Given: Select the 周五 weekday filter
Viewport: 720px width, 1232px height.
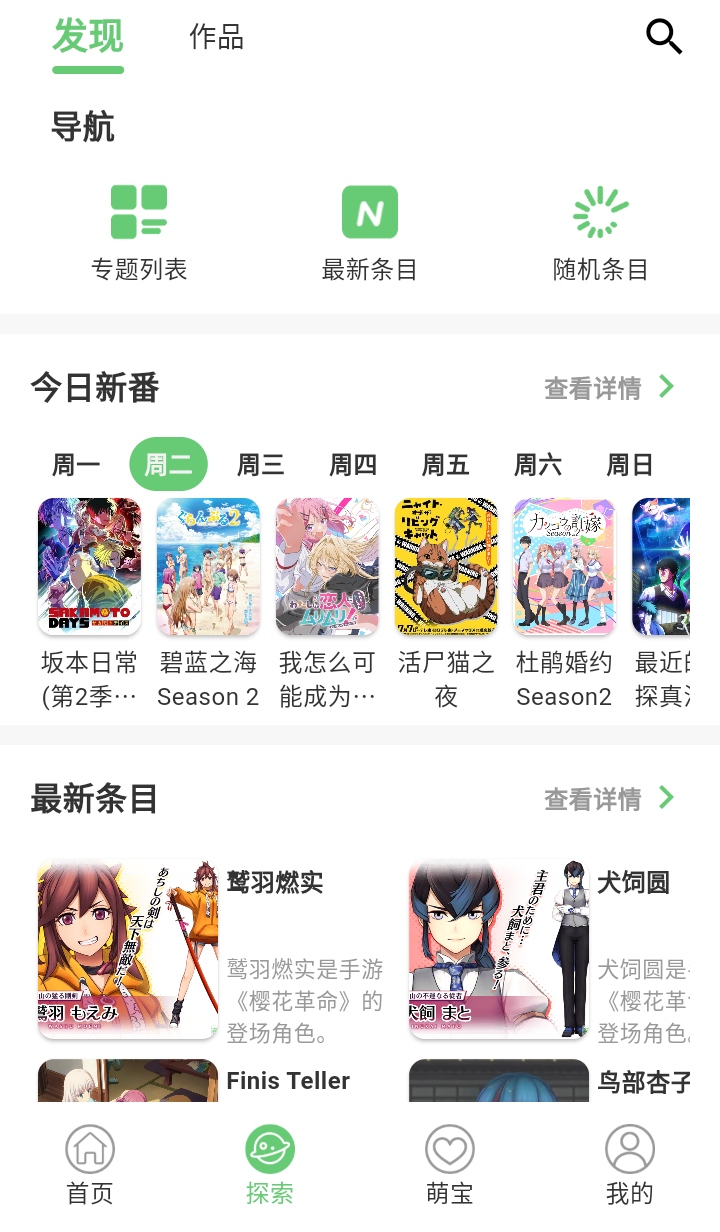Looking at the screenshot, I should 445,464.
